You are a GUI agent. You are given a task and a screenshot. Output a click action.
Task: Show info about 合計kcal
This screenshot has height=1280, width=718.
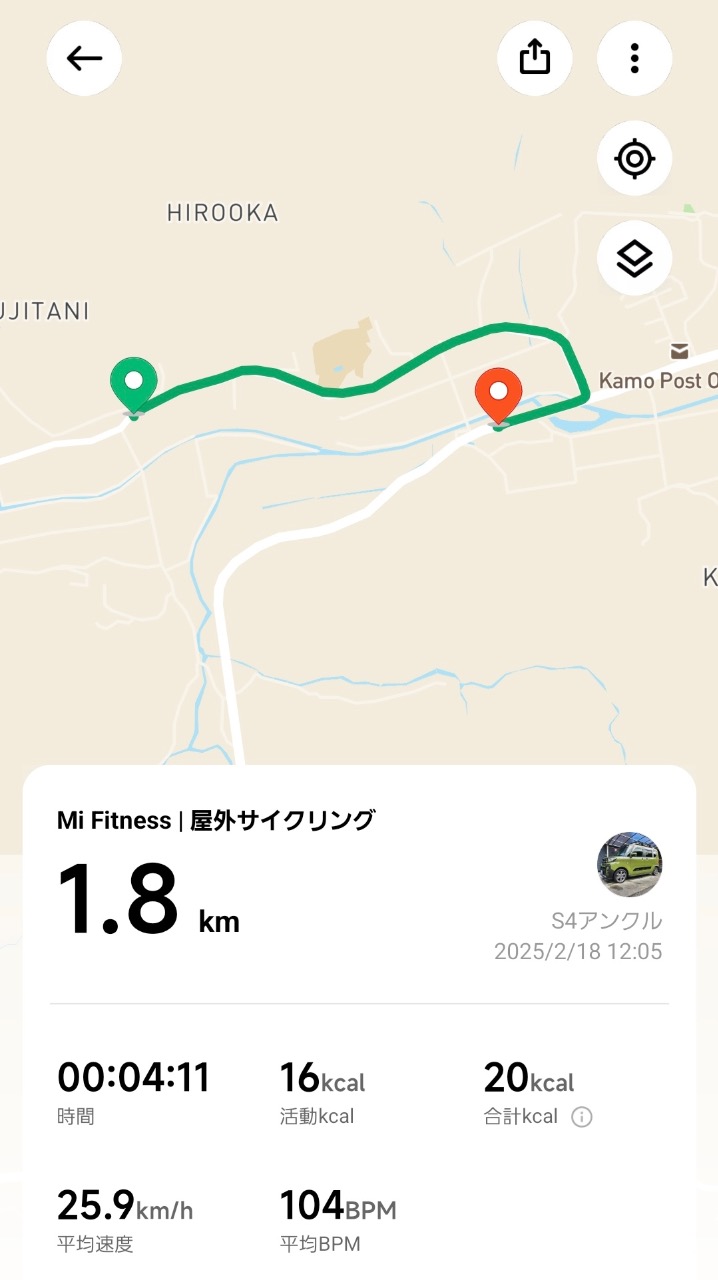tap(581, 1117)
